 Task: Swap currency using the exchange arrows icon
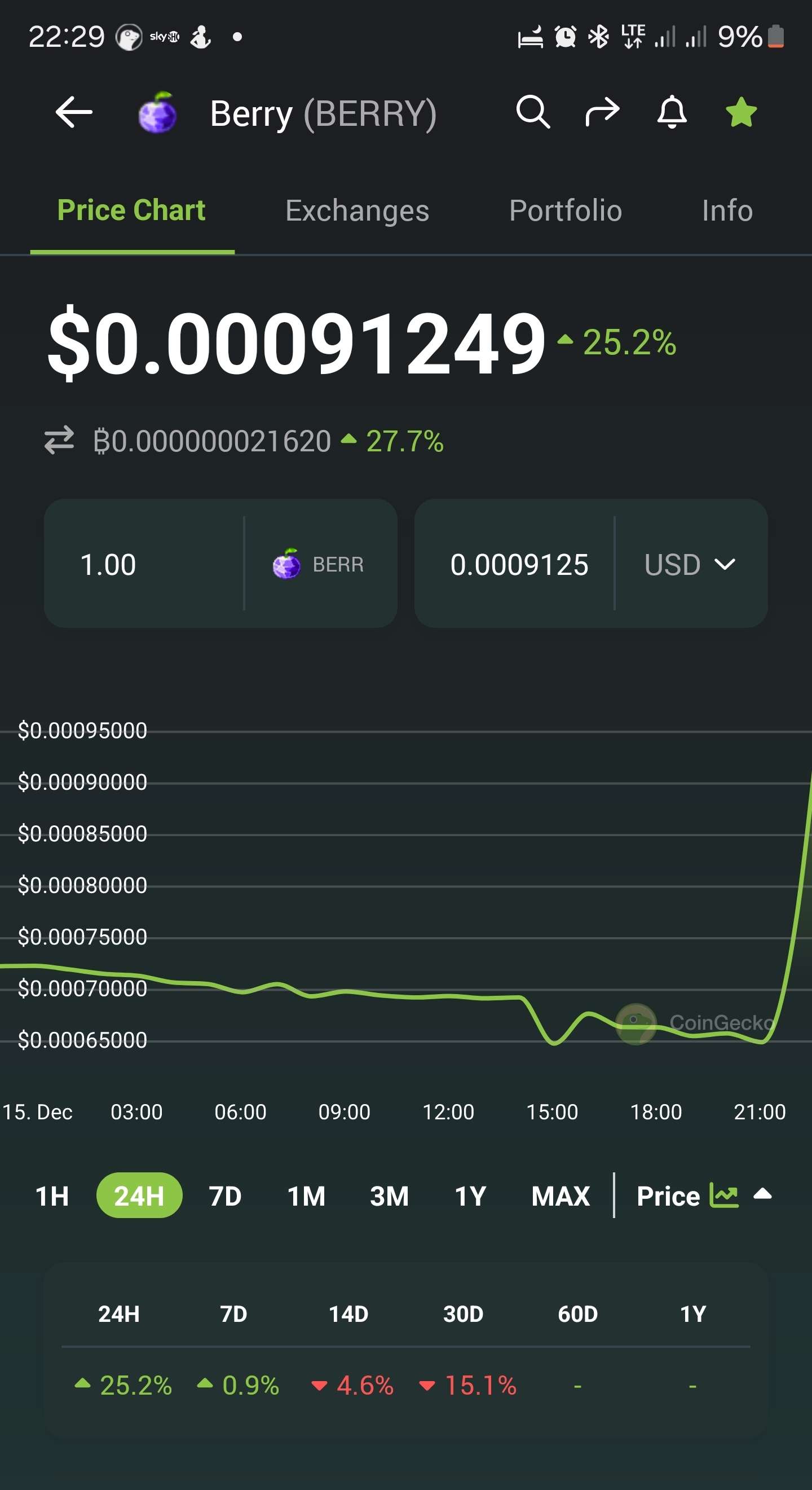point(60,440)
